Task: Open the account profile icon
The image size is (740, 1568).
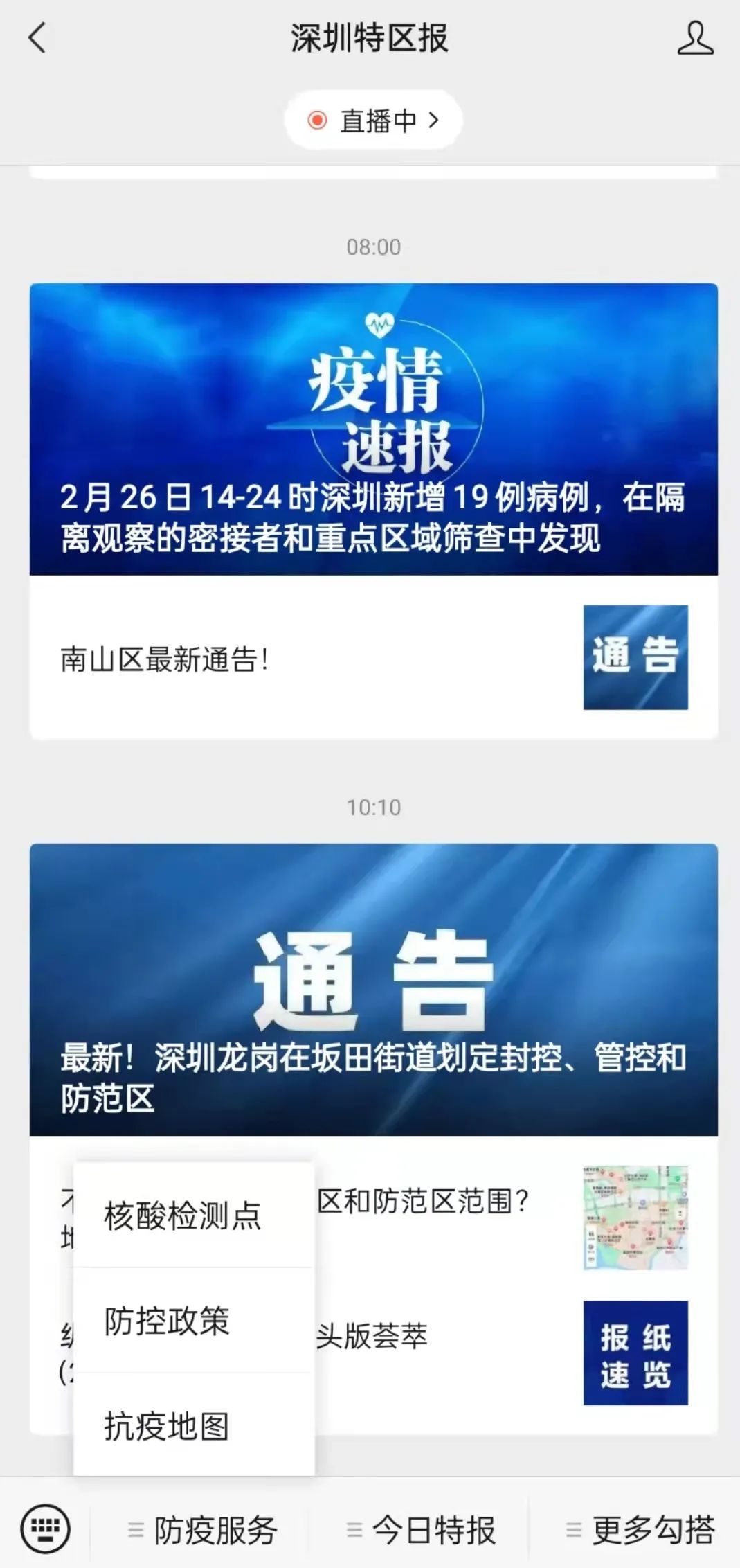Action: pyautogui.click(x=695, y=38)
